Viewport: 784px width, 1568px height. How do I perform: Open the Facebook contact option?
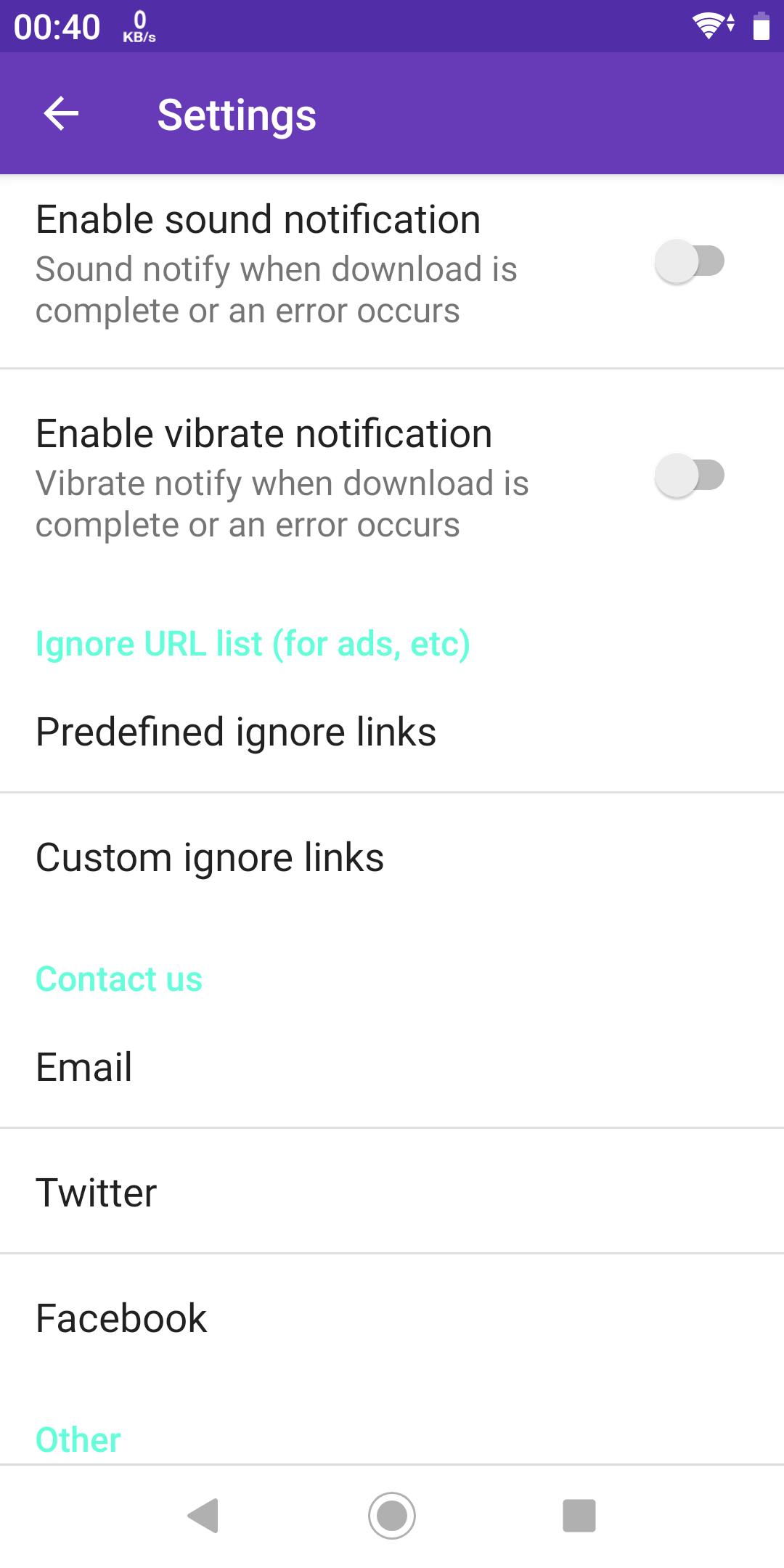point(392,1318)
